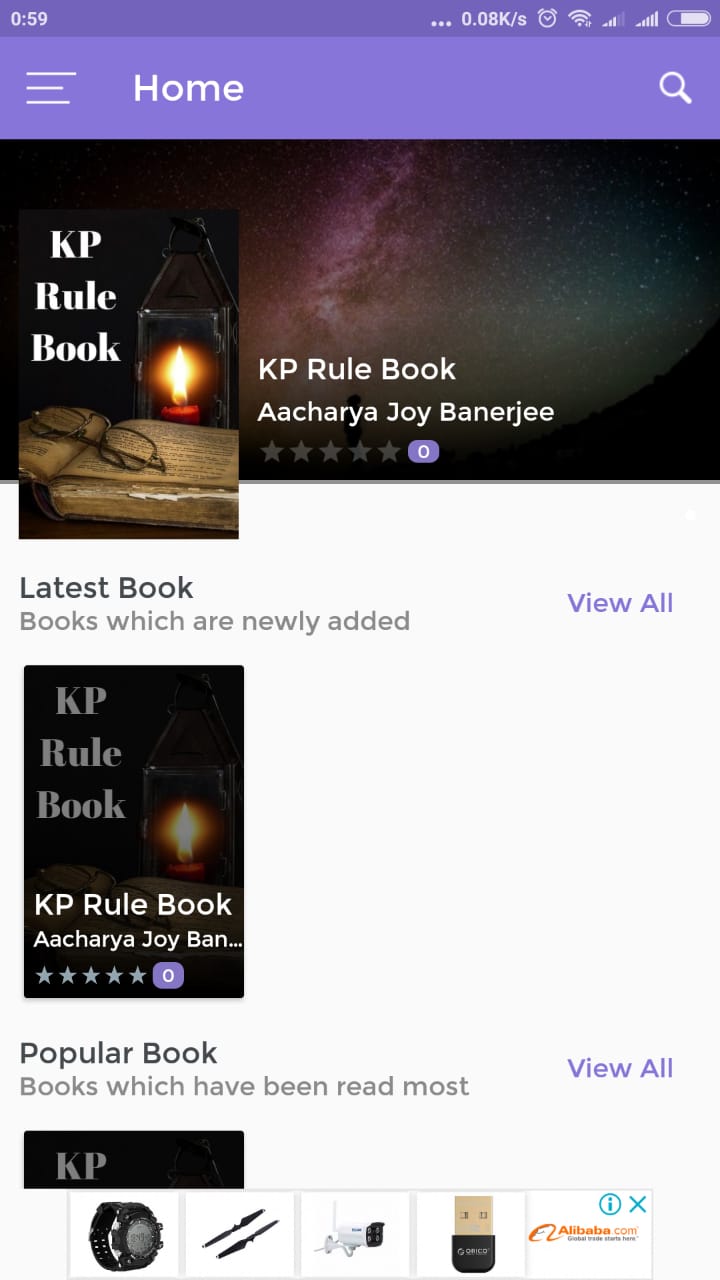Close the Alibaba ad banner
The height and width of the screenshot is (1280, 720).
[x=637, y=1204]
